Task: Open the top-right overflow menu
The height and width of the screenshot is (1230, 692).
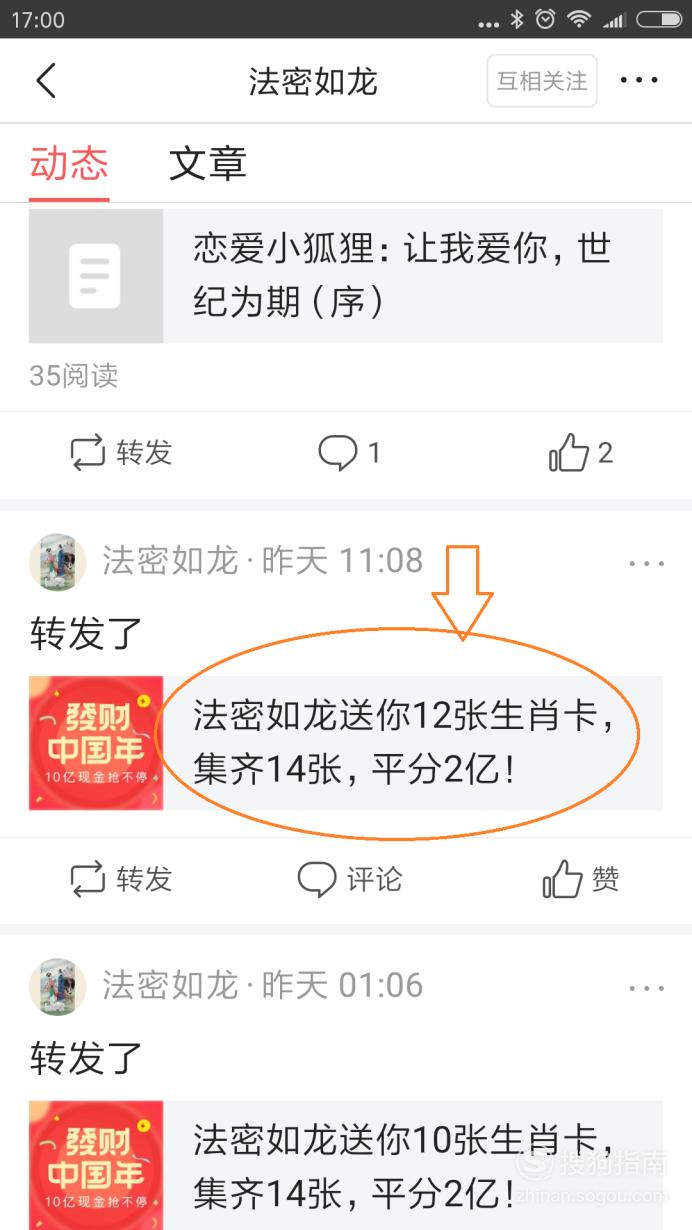Action: click(x=639, y=81)
